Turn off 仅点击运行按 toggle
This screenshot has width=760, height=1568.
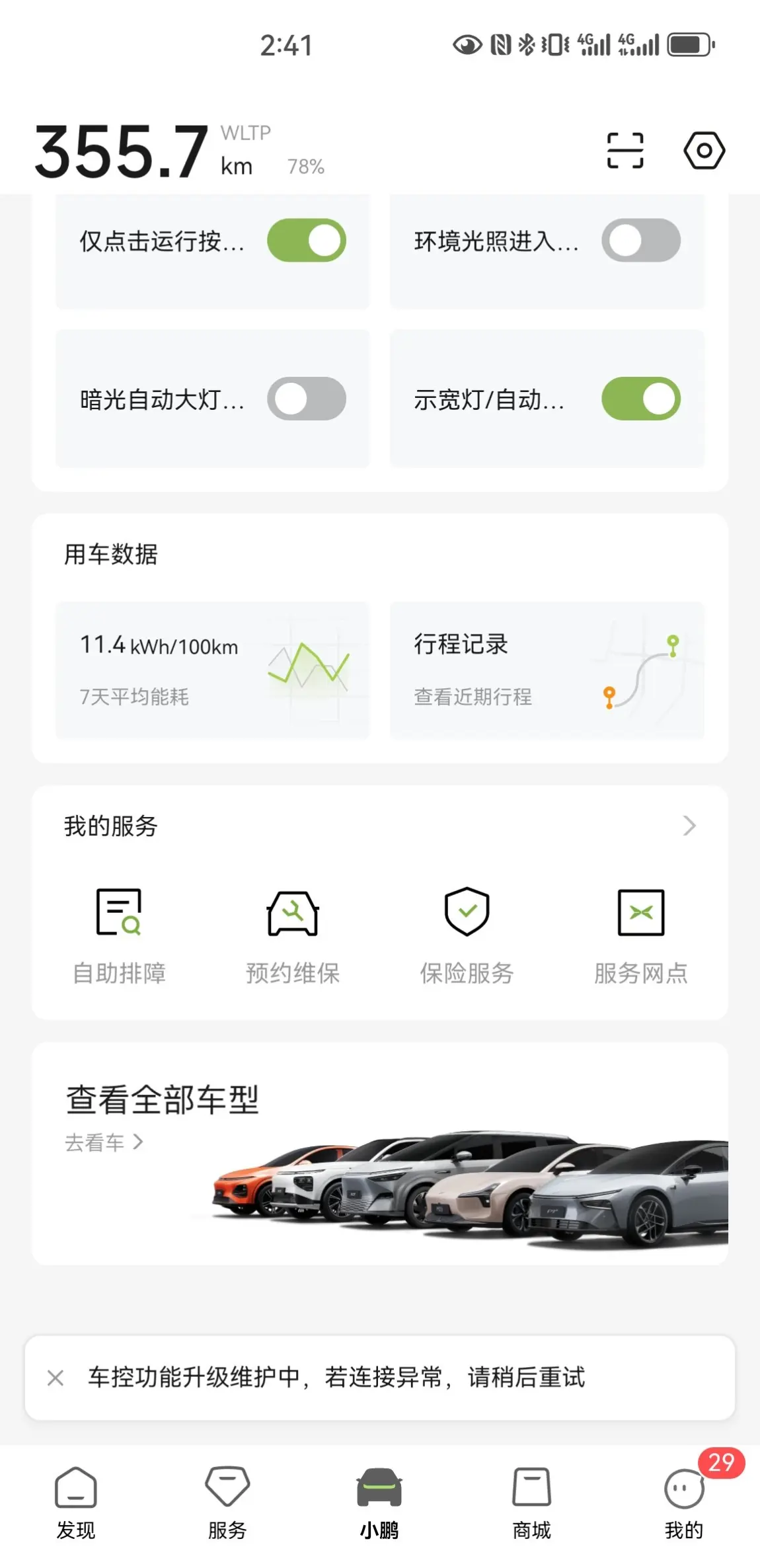pos(307,240)
